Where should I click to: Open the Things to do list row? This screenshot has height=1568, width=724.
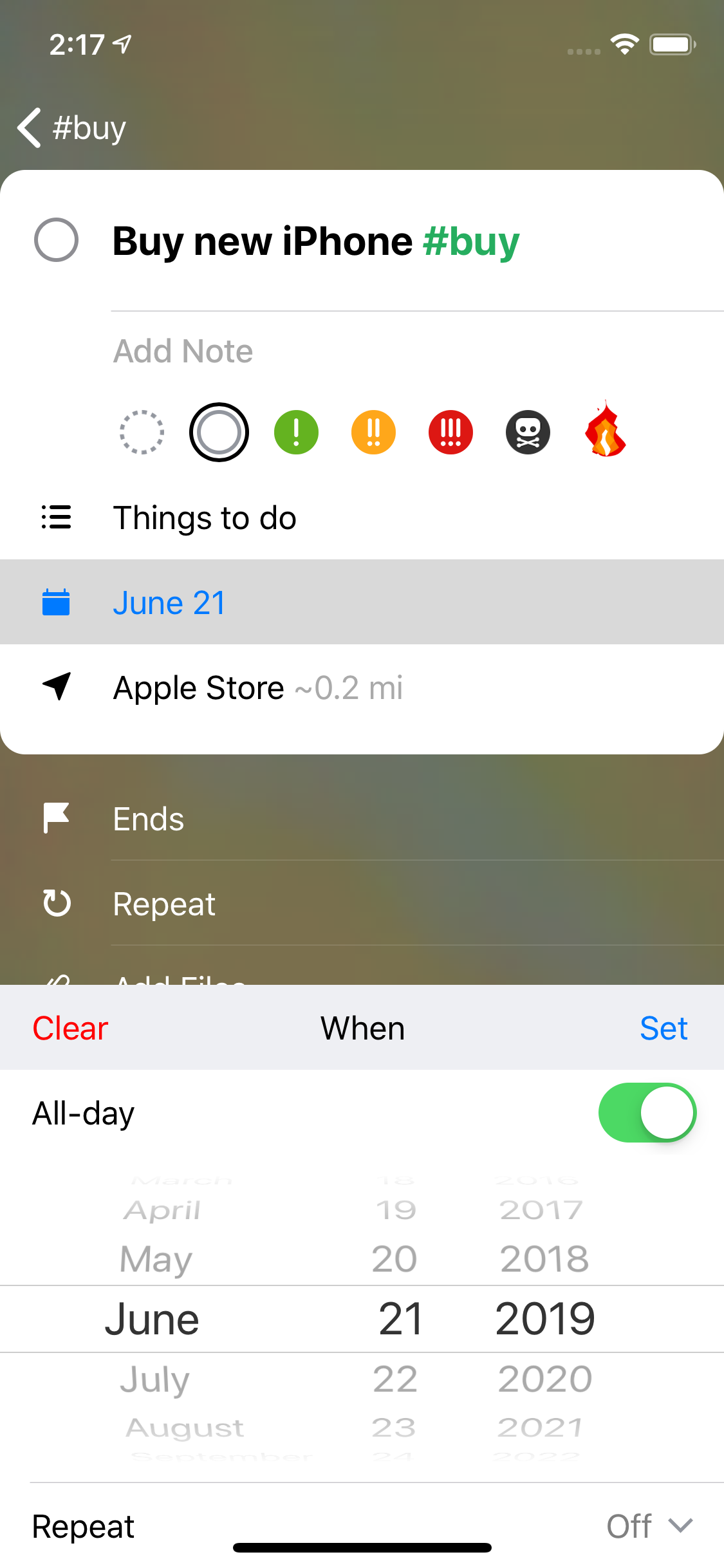point(205,518)
